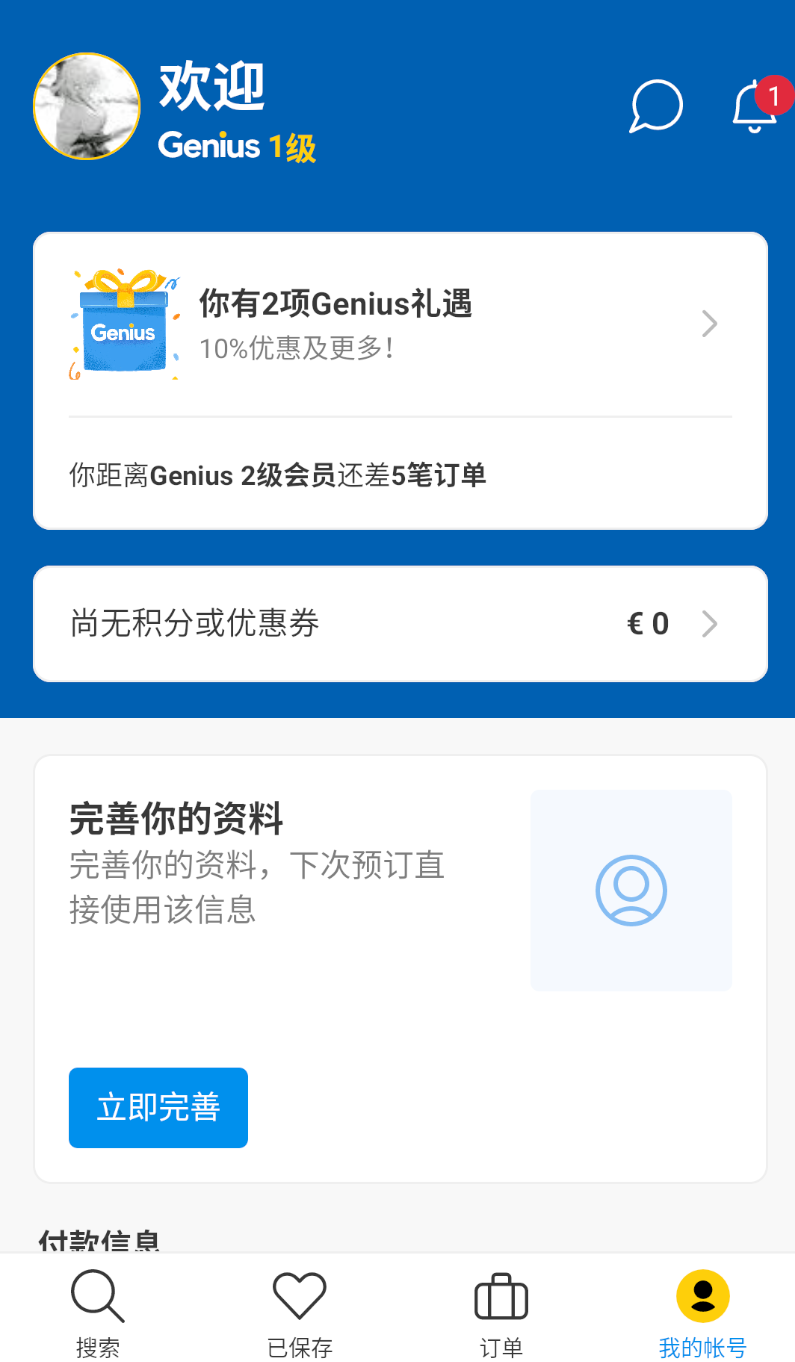Open your profile avatar photo
The height and width of the screenshot is (1362, 795).
86,106
